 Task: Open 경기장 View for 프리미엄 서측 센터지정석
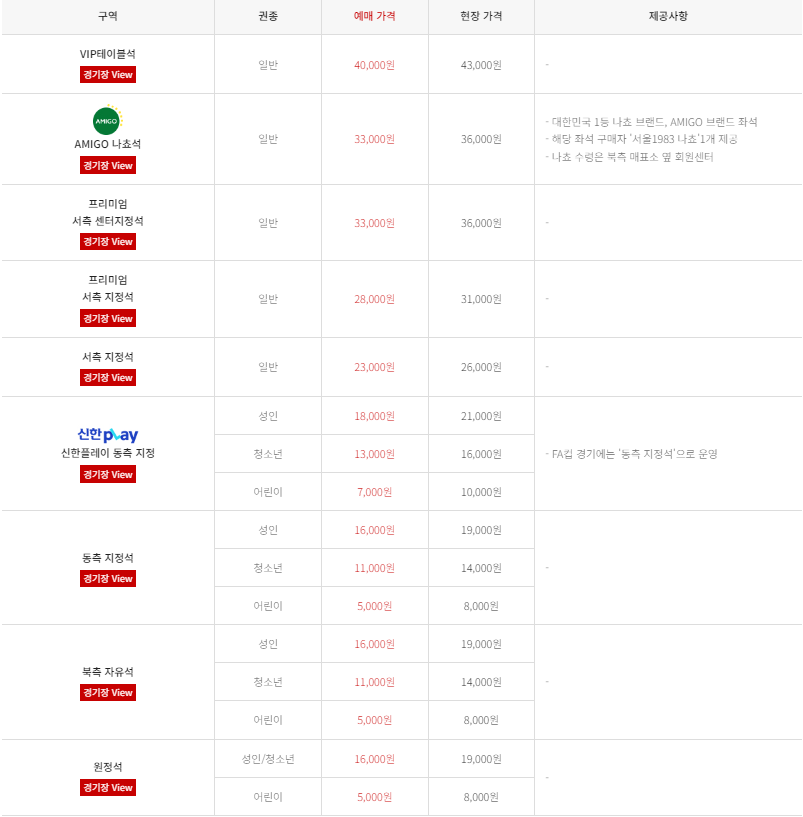[x=106, y=241]
